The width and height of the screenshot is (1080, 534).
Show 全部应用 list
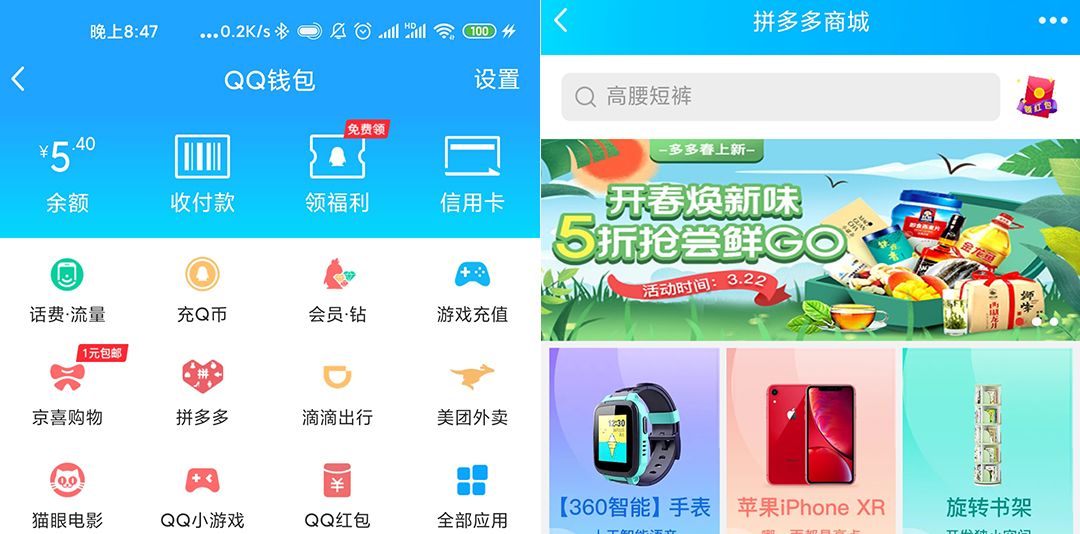point(472,496)
